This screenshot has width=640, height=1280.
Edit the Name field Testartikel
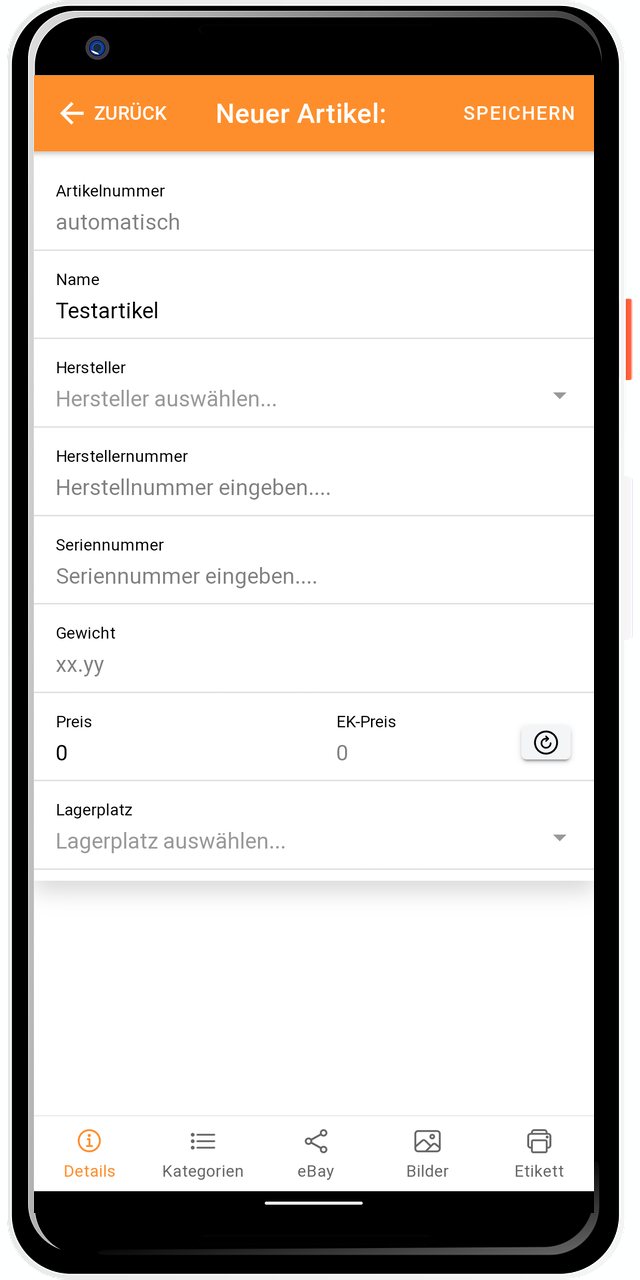pyautogui.click(x=300, y=311)
